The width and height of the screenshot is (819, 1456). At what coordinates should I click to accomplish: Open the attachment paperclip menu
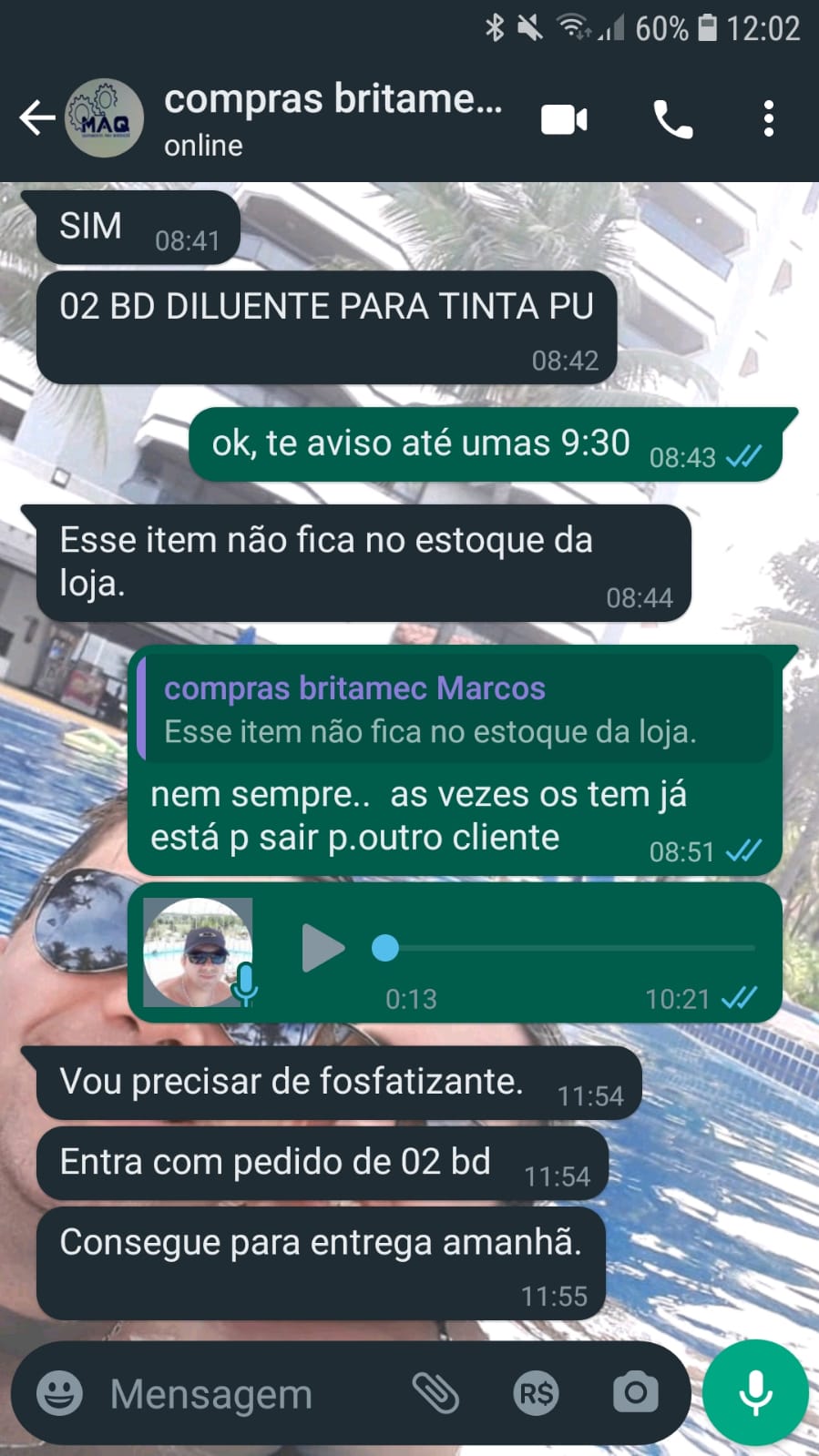pyautogui.click(x=435, y=1393)
